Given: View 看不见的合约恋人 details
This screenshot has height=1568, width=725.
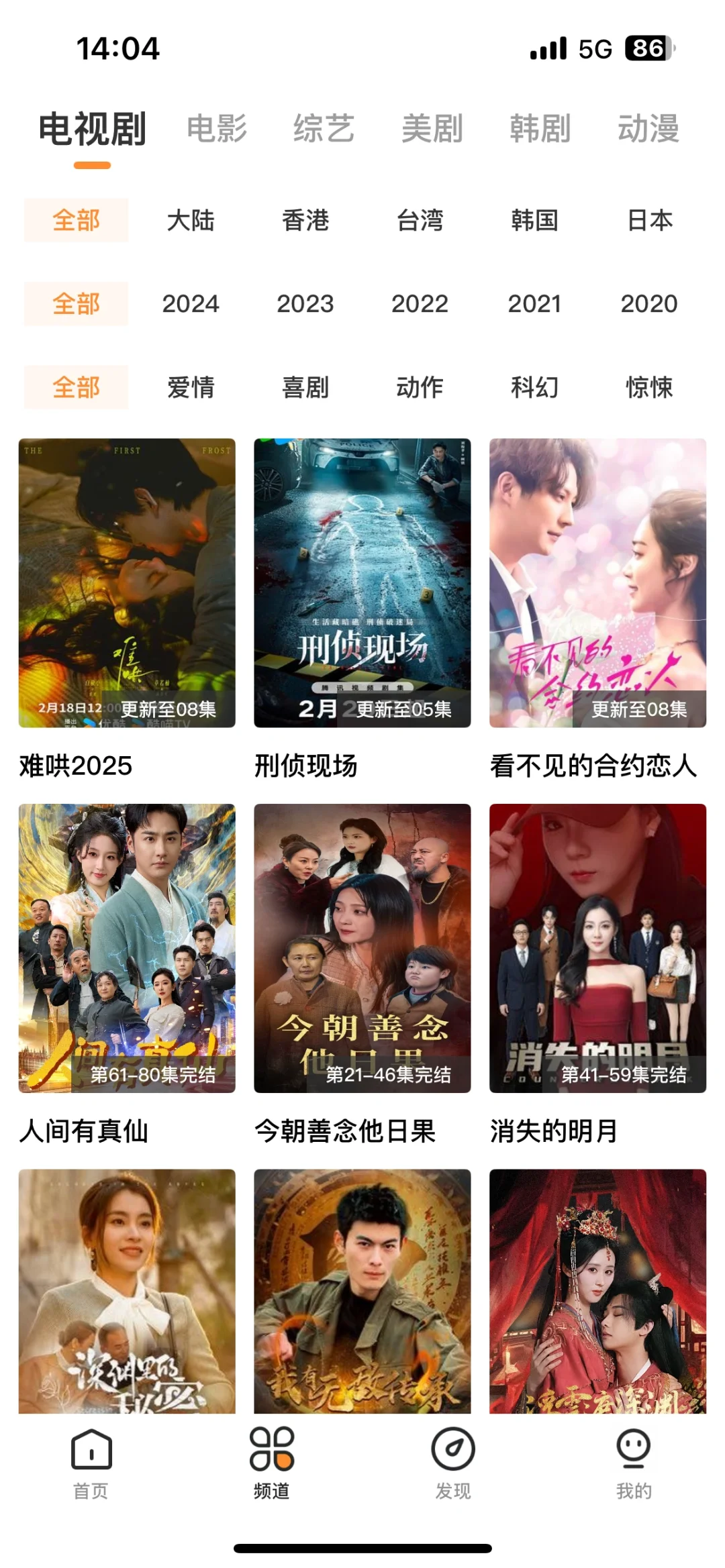Looking at the screenshot, I should 597,583.
